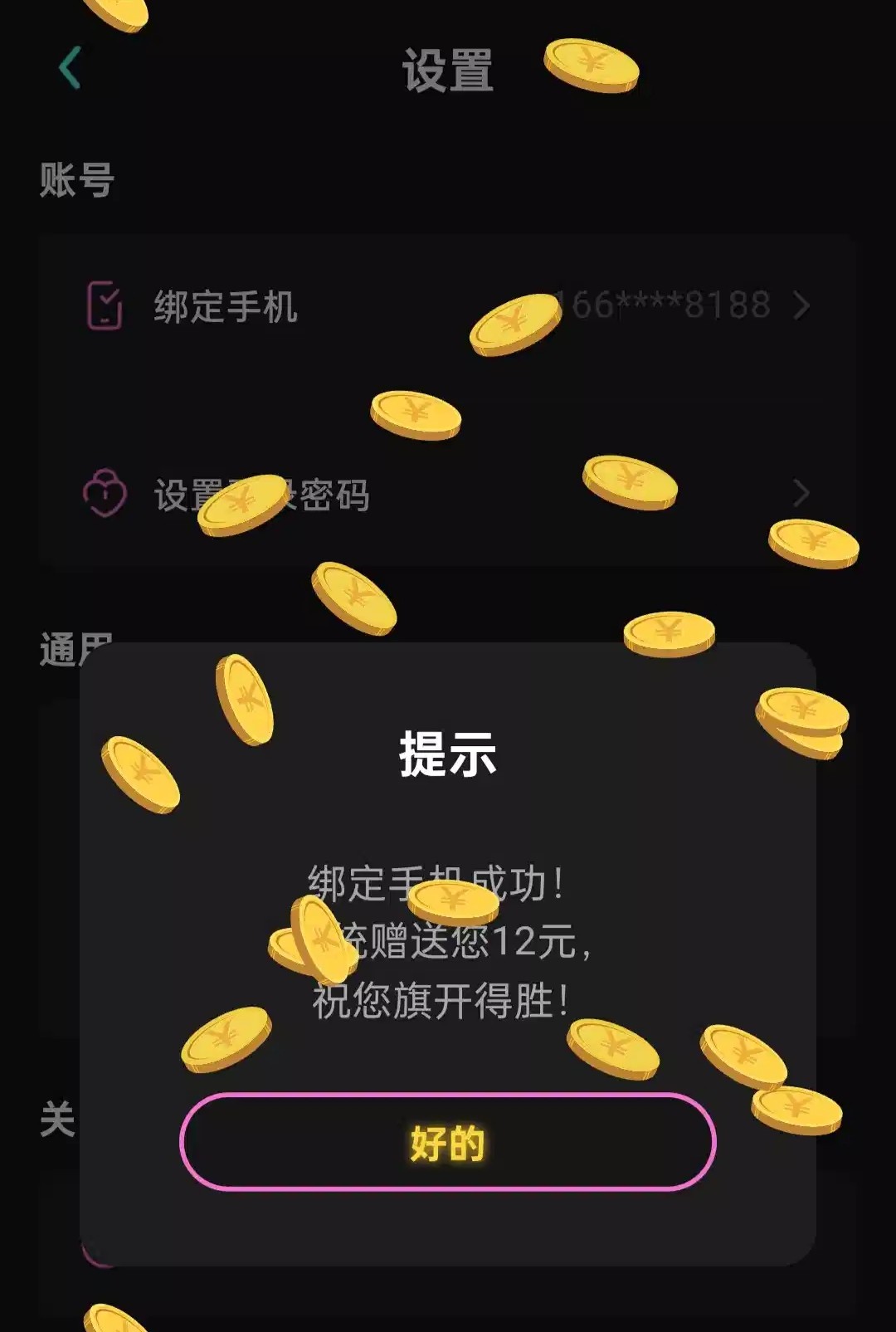Go back from the 设置 page
This screenshot has width=896, height=1332.
tap(71, 68)
